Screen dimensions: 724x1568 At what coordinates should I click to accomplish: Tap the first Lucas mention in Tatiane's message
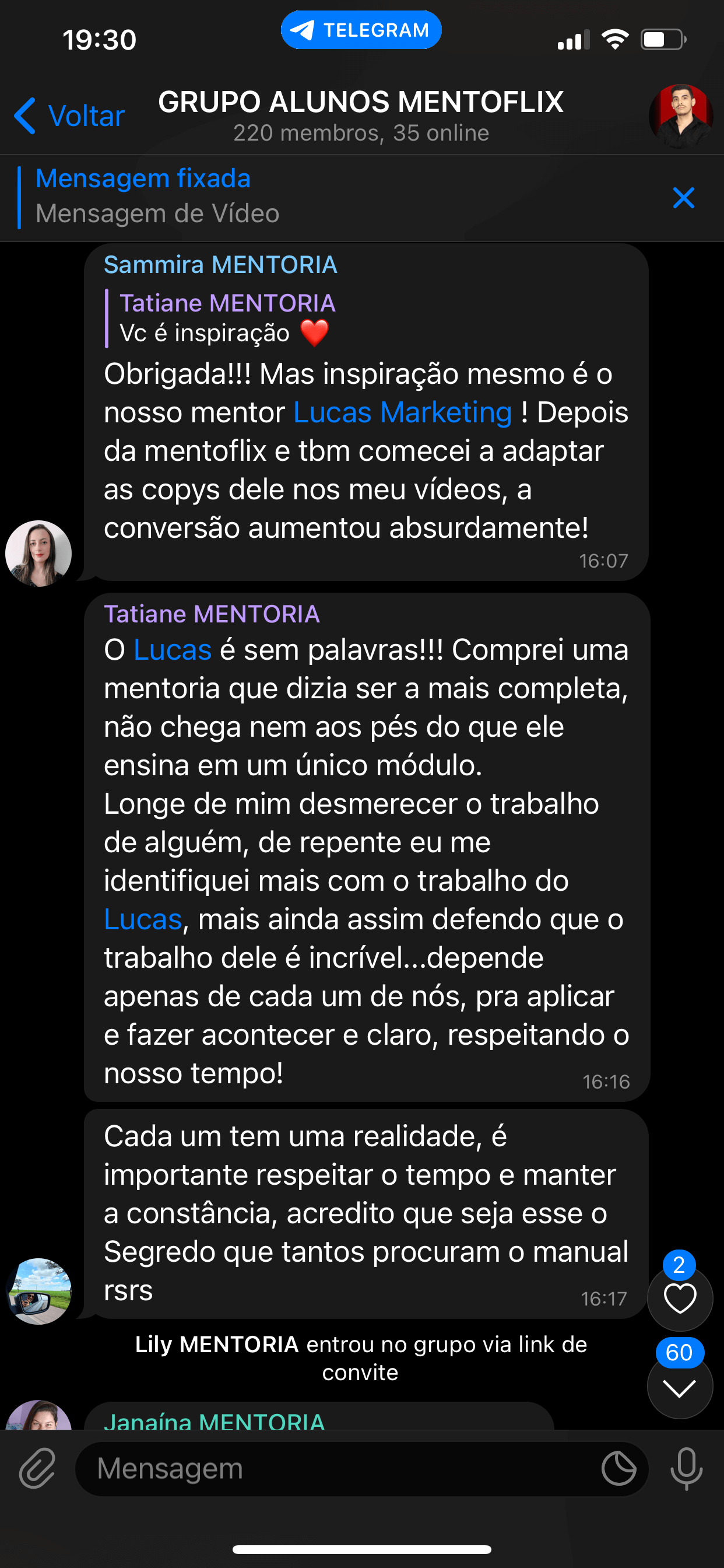coord(172,650)
